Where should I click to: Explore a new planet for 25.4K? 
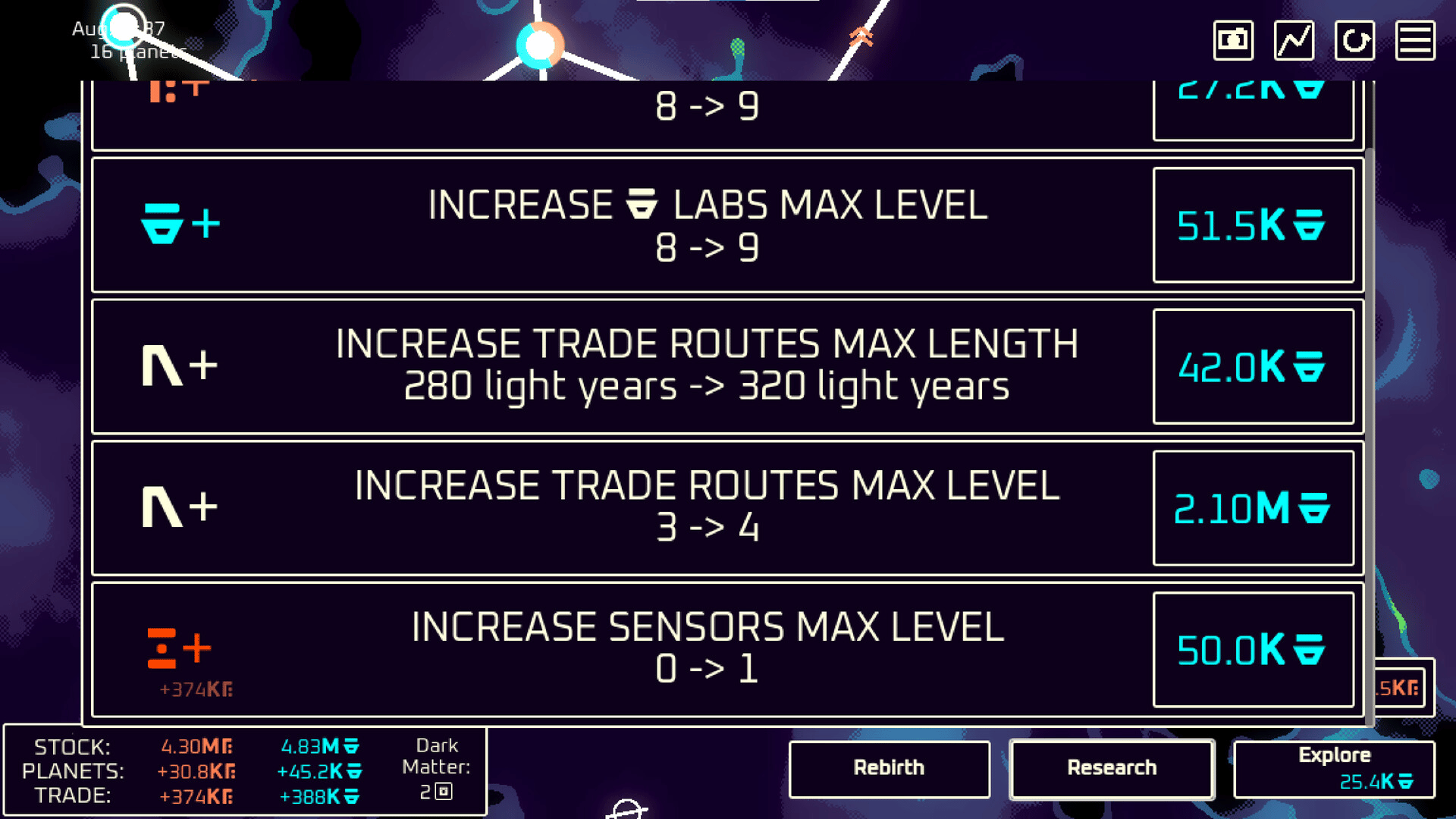pyautogui.click(x=1334, y=768)
